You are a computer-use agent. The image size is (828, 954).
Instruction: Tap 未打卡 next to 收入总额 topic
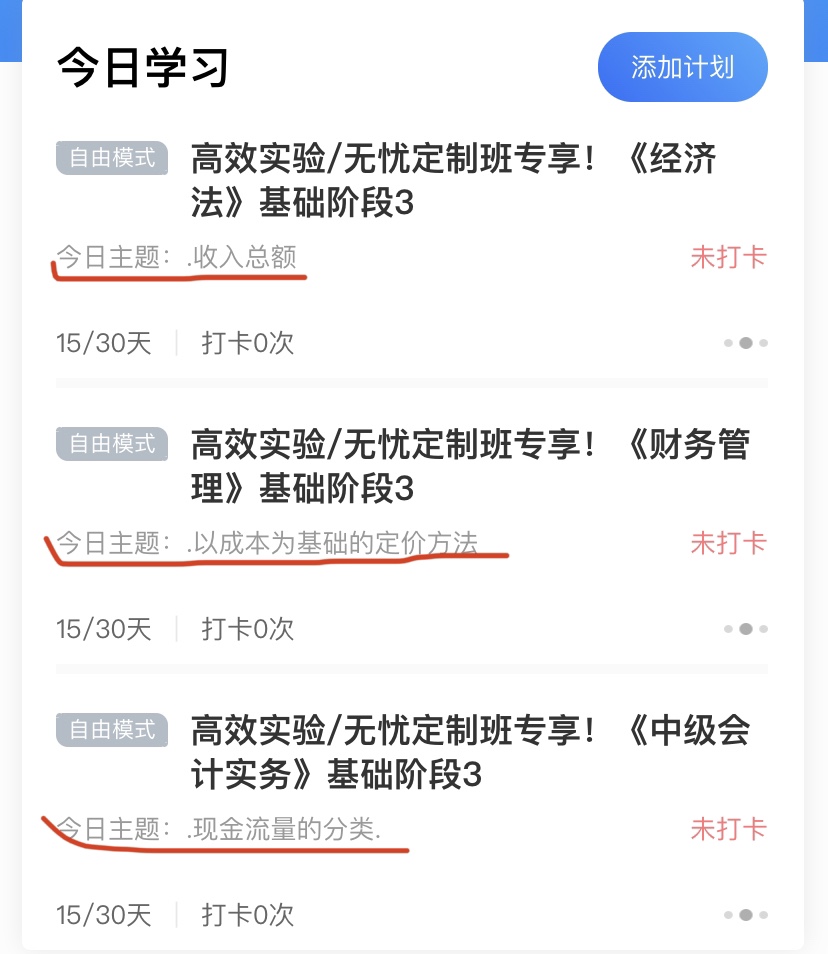(730, 257)
